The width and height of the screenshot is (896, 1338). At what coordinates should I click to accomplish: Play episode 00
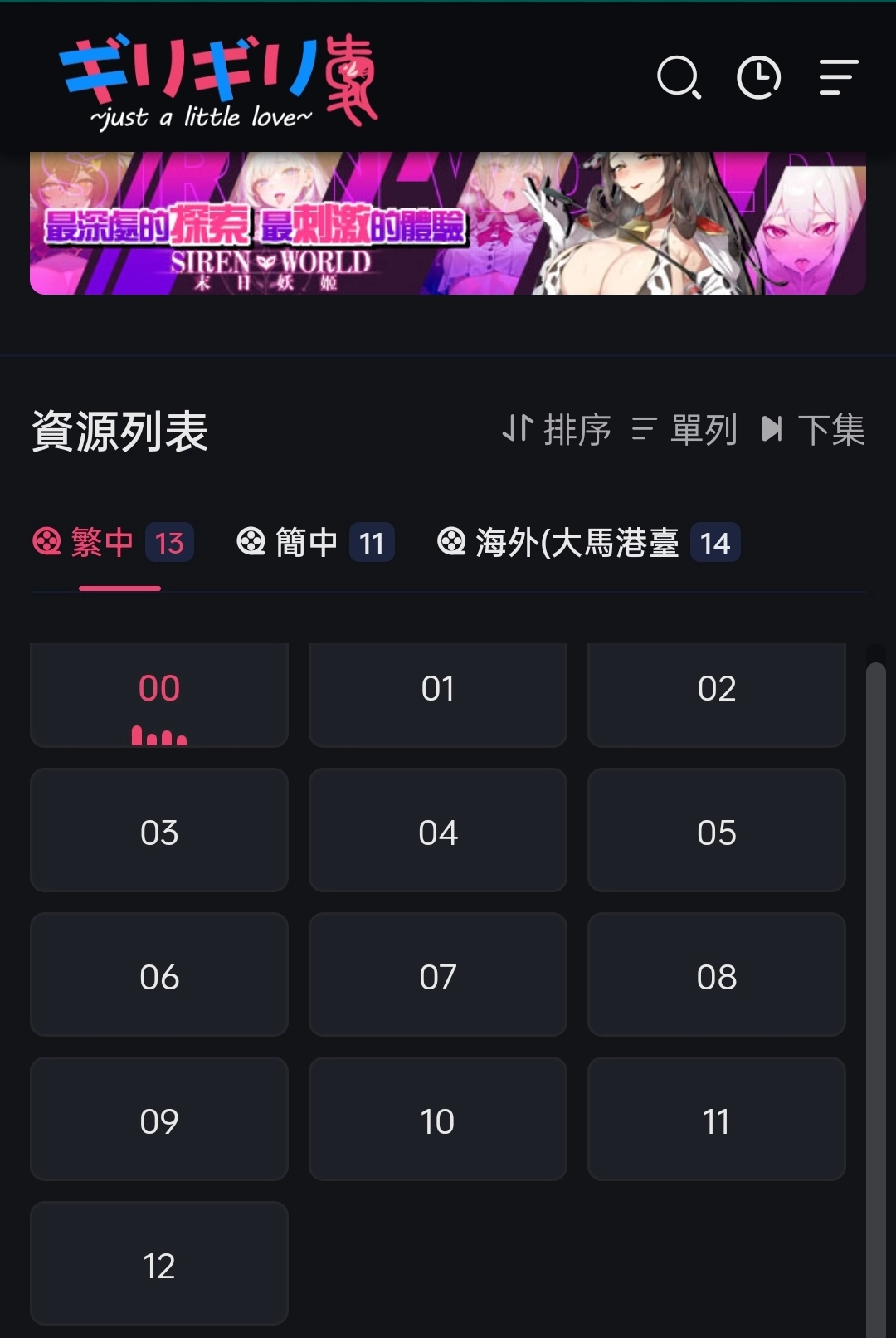(159, 695)
